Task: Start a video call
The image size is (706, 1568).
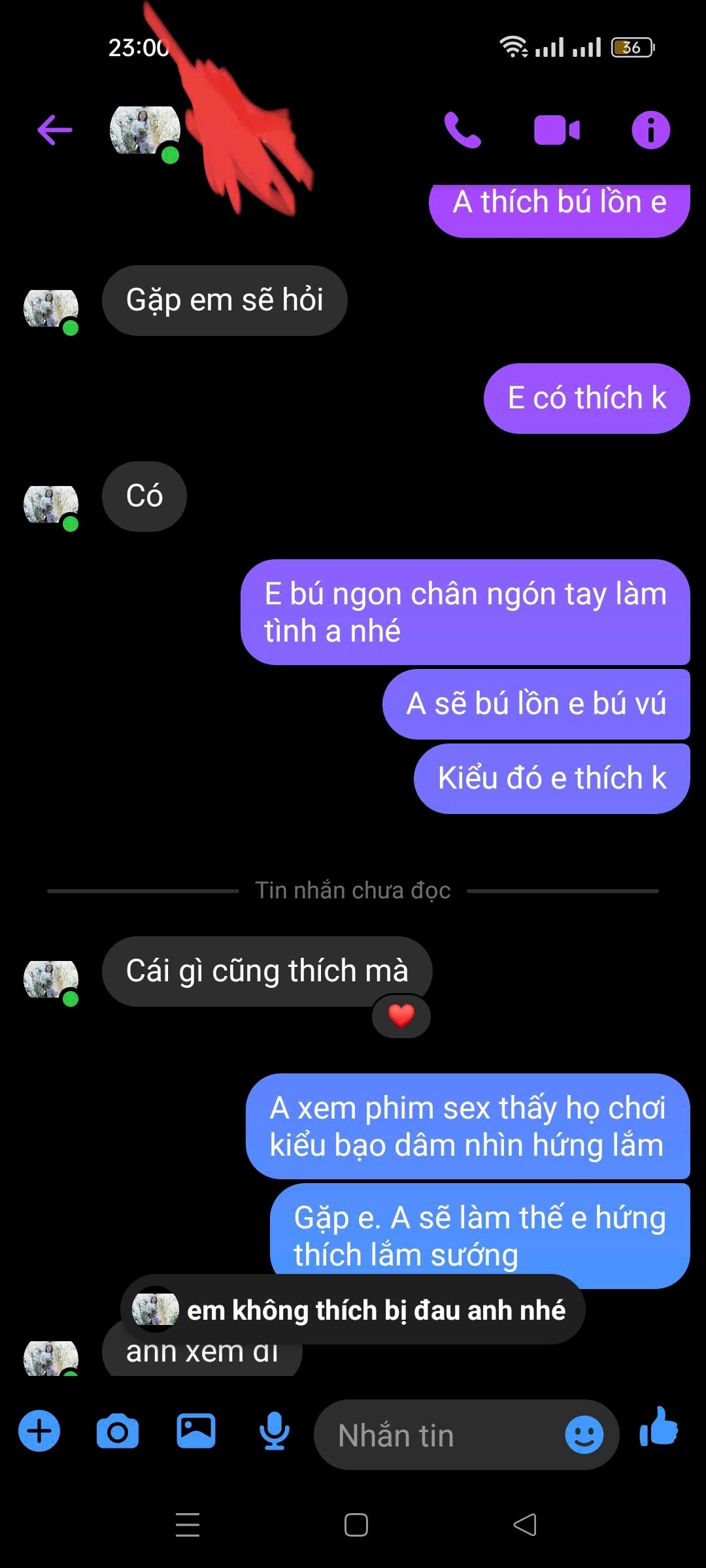Action: pyautogui.click(x=556, y=129)
